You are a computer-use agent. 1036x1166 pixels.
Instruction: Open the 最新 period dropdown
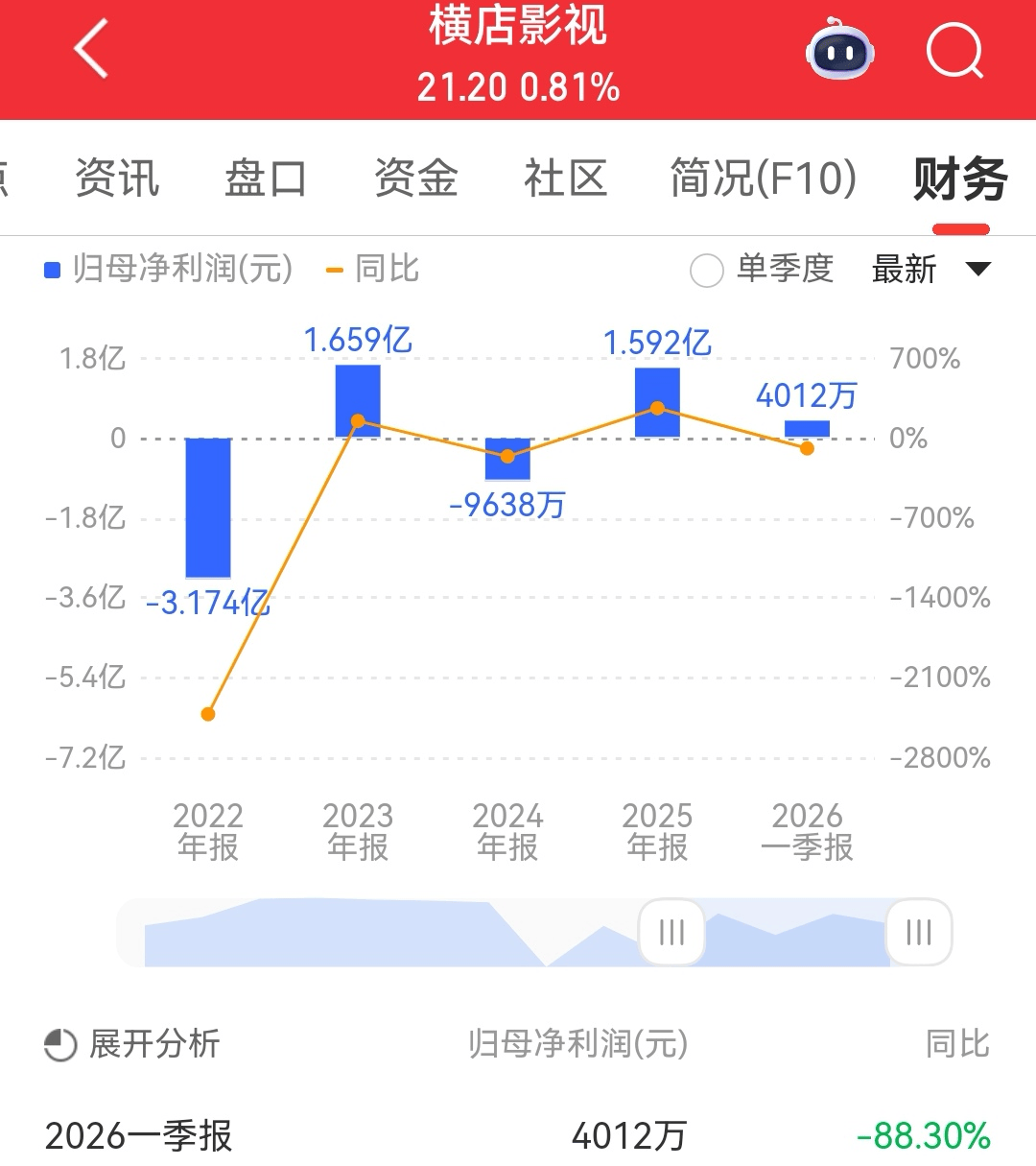click(x=929, y=270)
